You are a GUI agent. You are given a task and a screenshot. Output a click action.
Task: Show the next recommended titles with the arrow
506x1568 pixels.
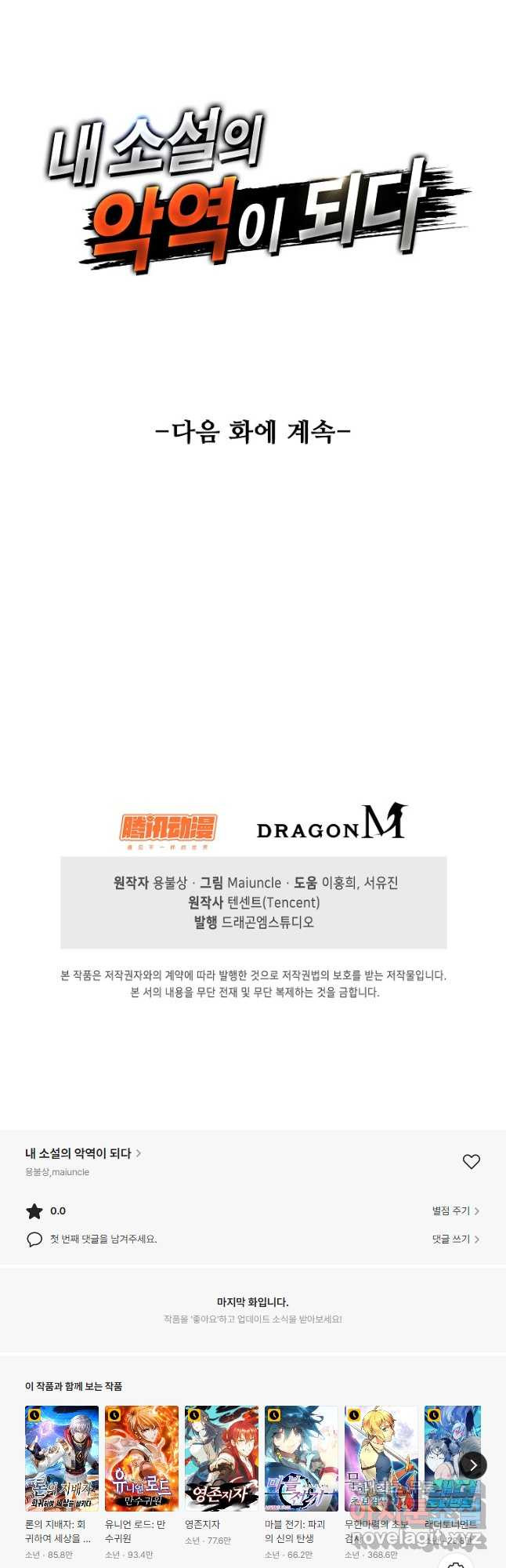(473, 1465)
